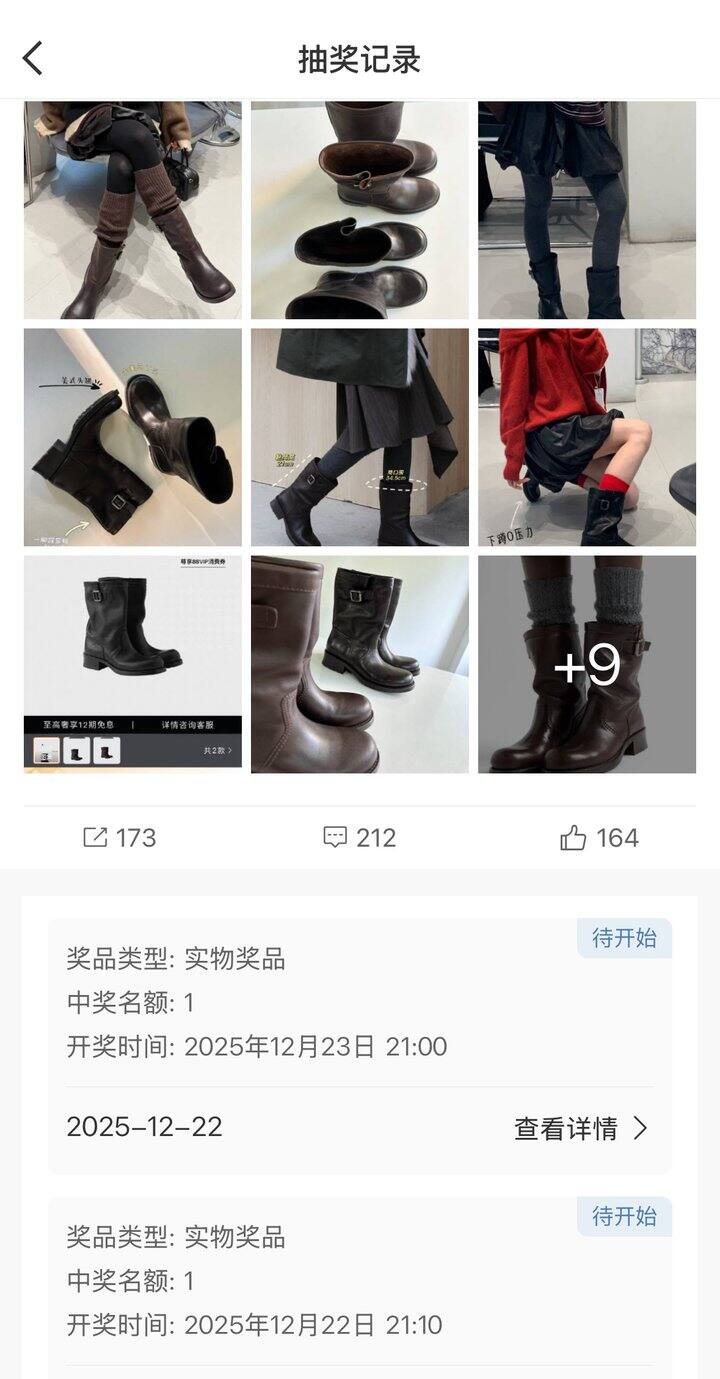Viewport: 720px width, 1379px height.
Task: Open the photo with the red sweater
Action: pos(587,437)
